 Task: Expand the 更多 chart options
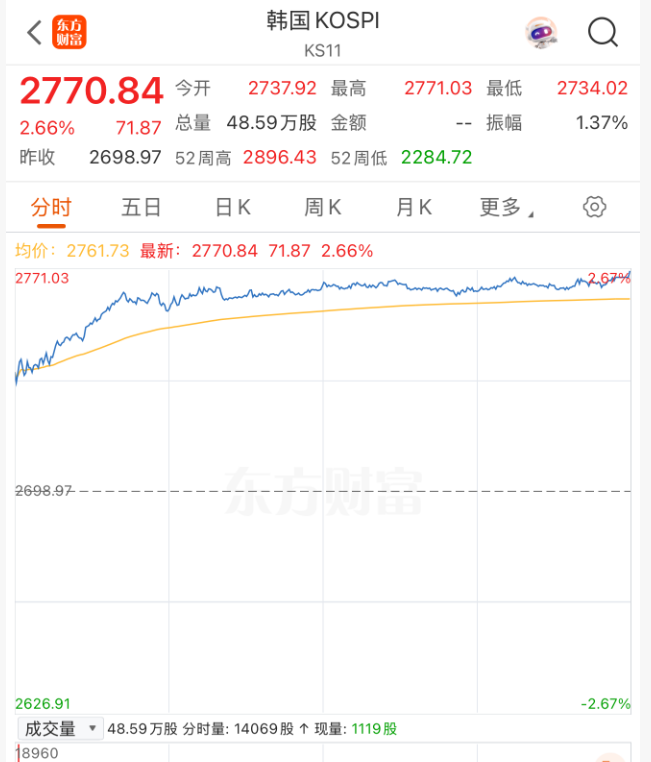click(x=505, y=207)
